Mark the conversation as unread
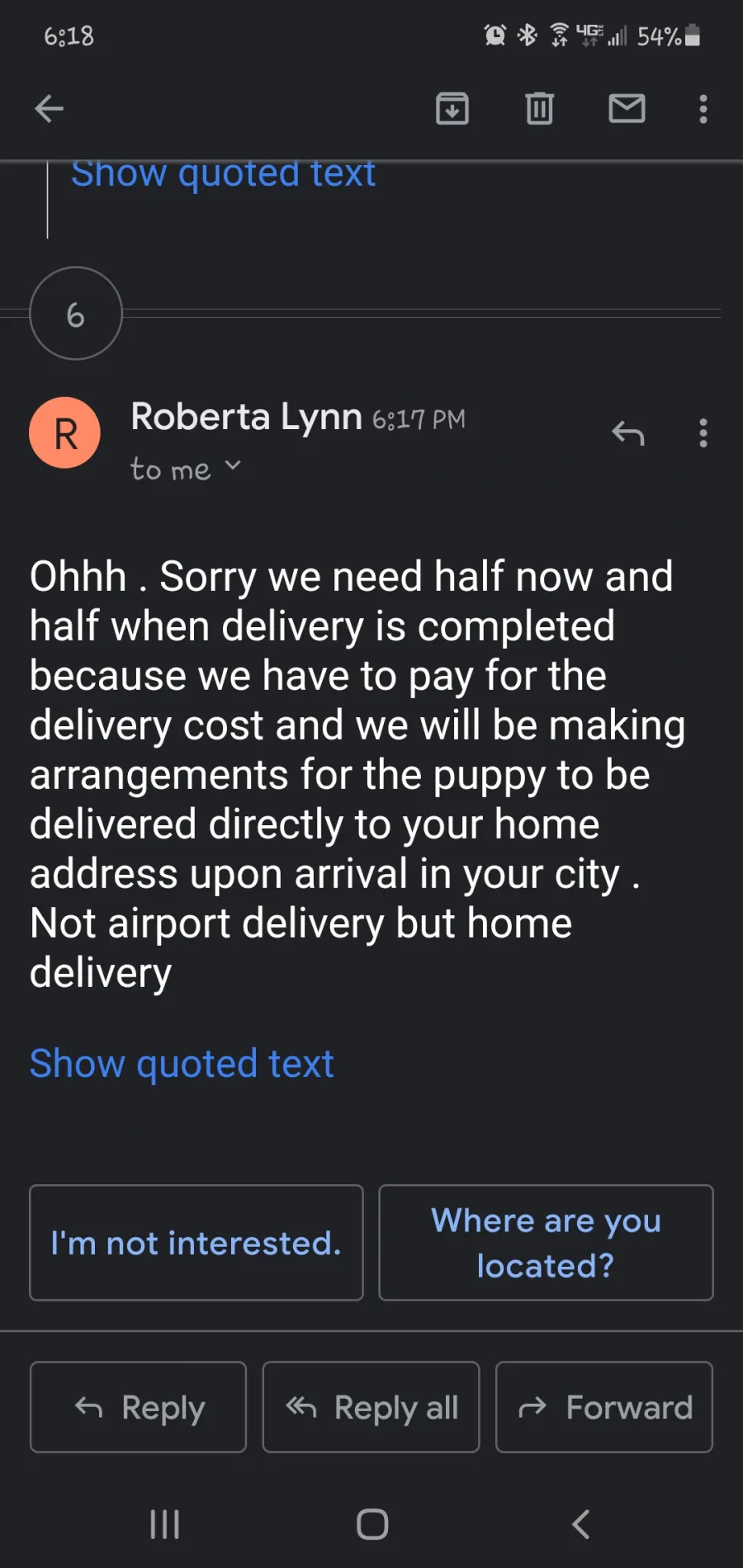The image size is (743, 1568). [627, 108]
